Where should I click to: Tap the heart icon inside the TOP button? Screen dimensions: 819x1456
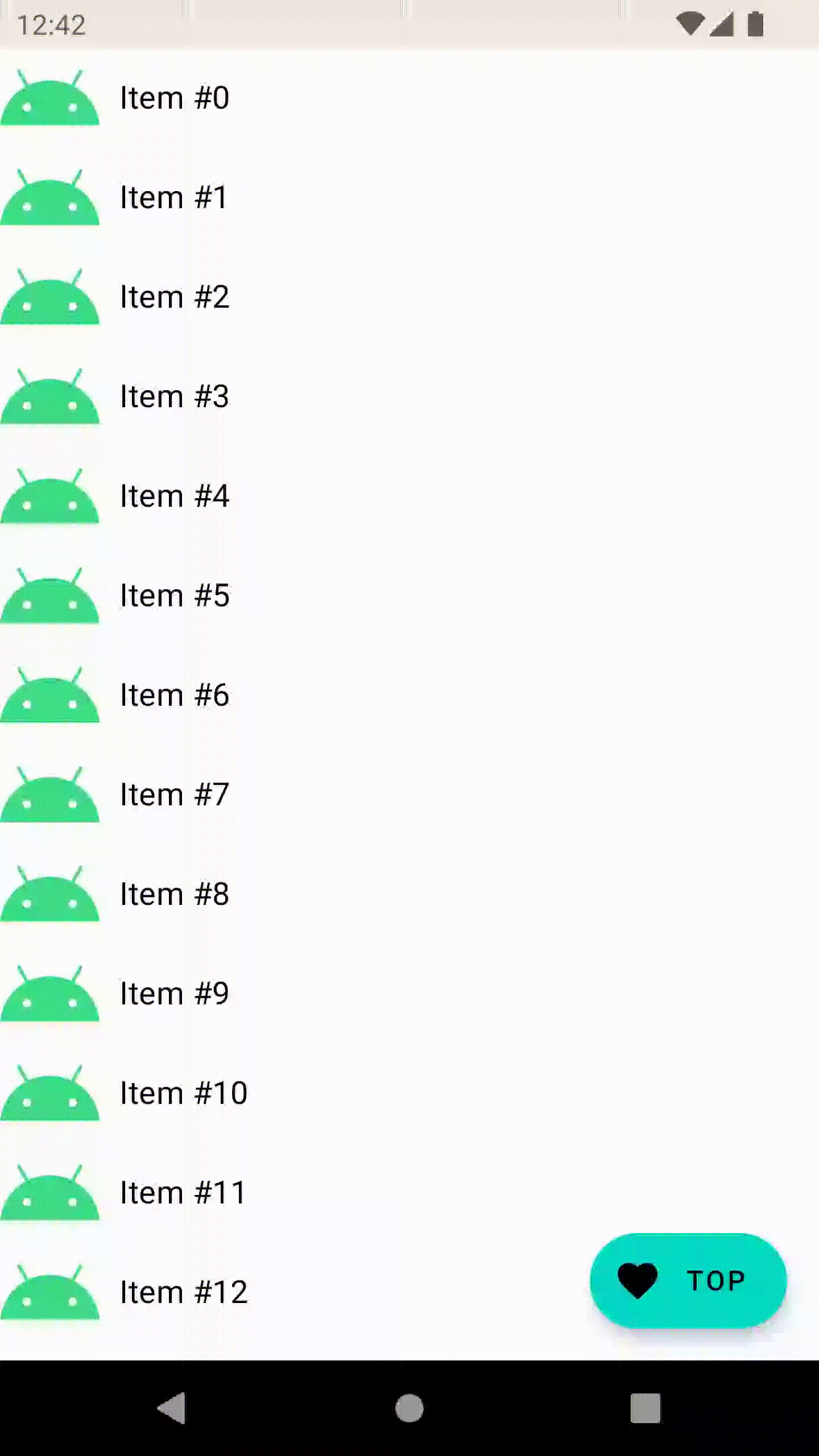[x=639, y=1280]
